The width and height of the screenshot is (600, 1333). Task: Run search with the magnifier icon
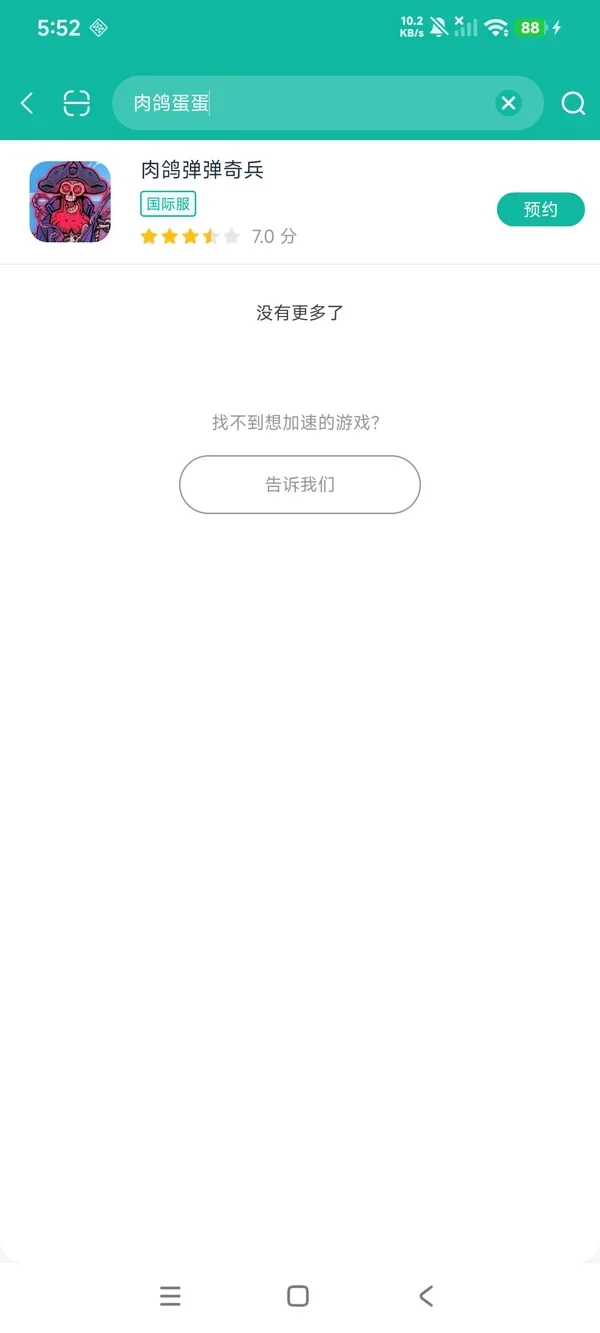tap(573, 103)
